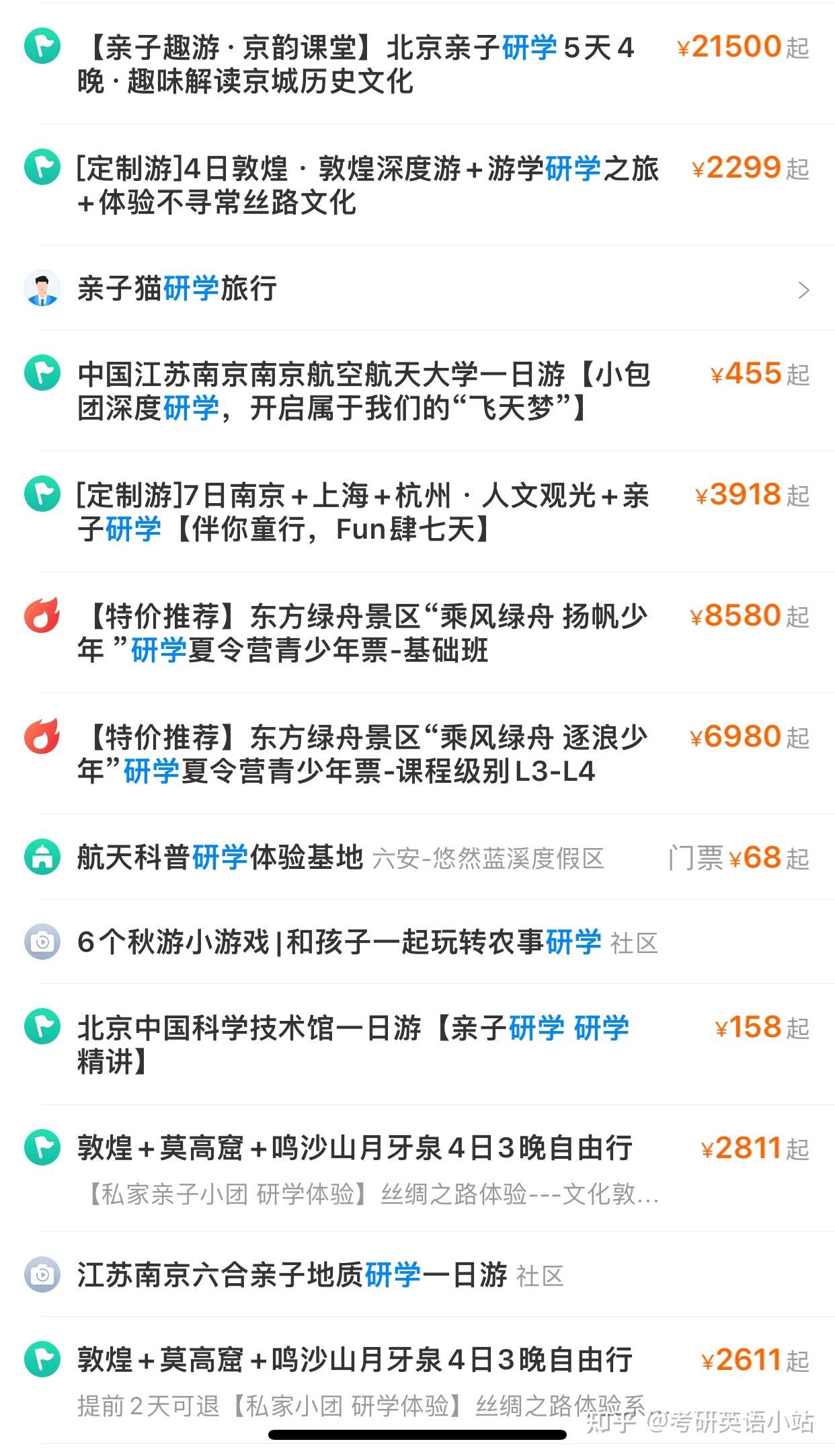Screen dimensions: 835x1456
Task: Open 7日南京+上海+杭州 custom tour
Action: (x=363, y=512)
